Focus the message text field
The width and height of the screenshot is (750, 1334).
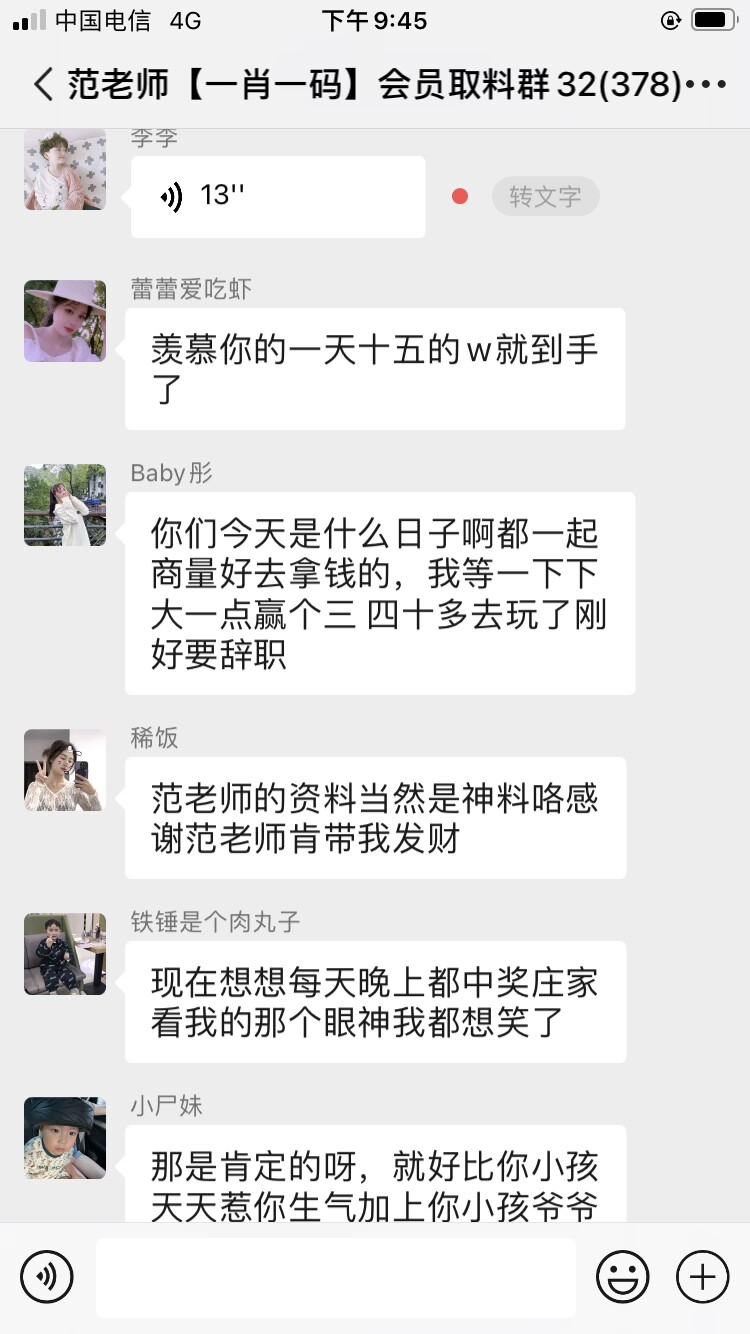(335, 1277)
